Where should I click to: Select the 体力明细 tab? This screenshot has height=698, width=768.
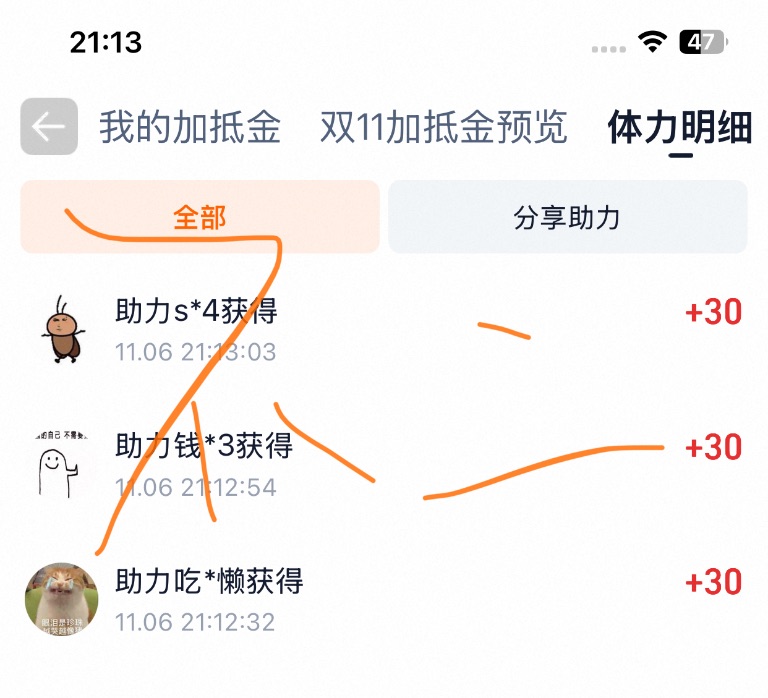tap(679, 129)
